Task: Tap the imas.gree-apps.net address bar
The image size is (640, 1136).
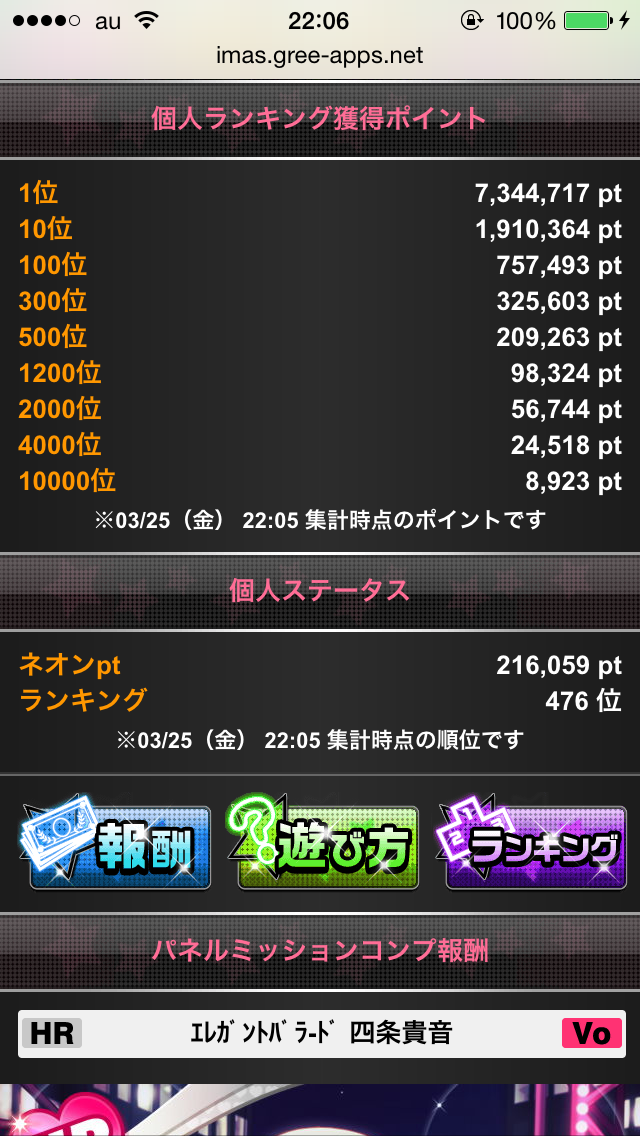Action: click(320, 55)
